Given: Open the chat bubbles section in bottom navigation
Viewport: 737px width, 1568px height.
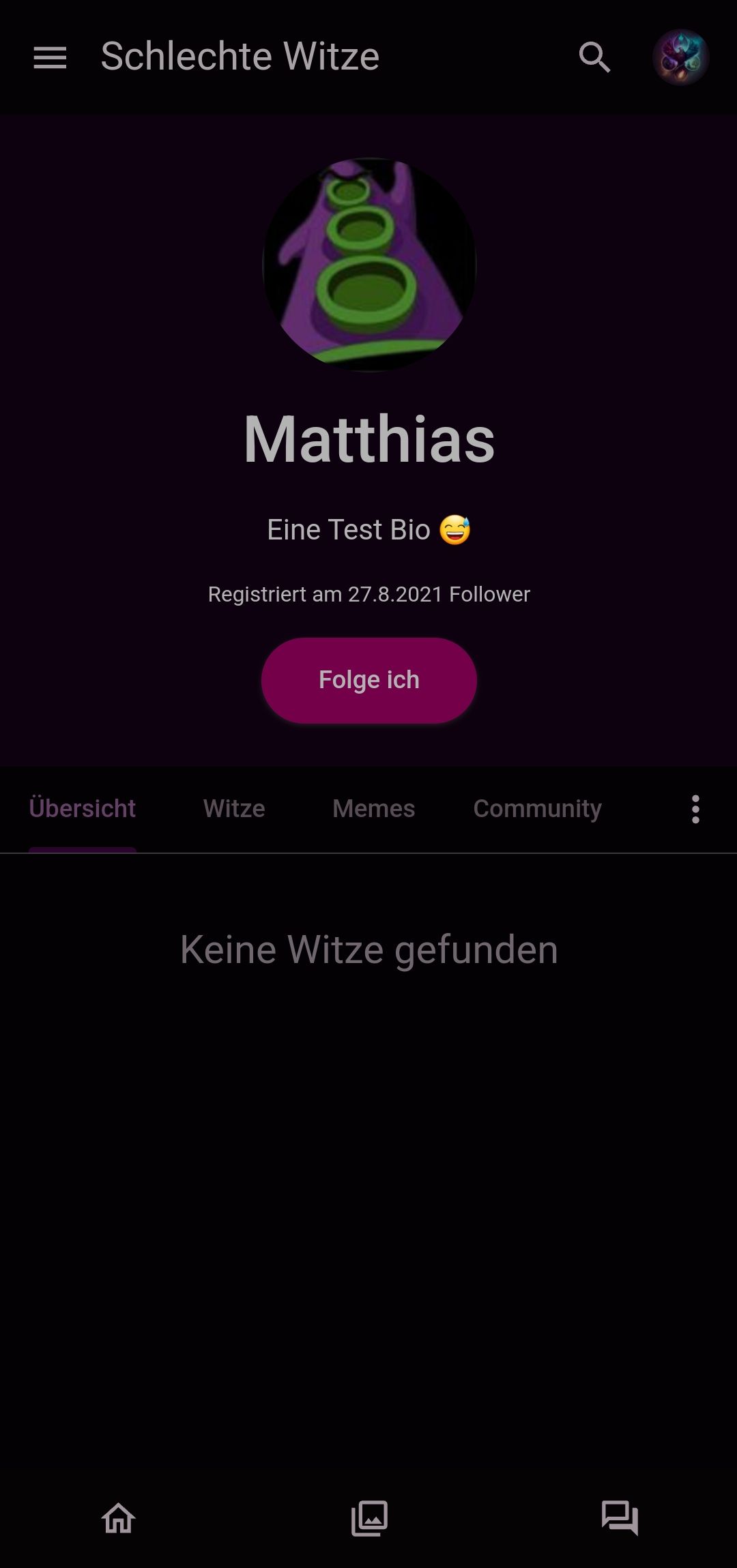Looking at the screenshot, I should tap(620, 1518).
